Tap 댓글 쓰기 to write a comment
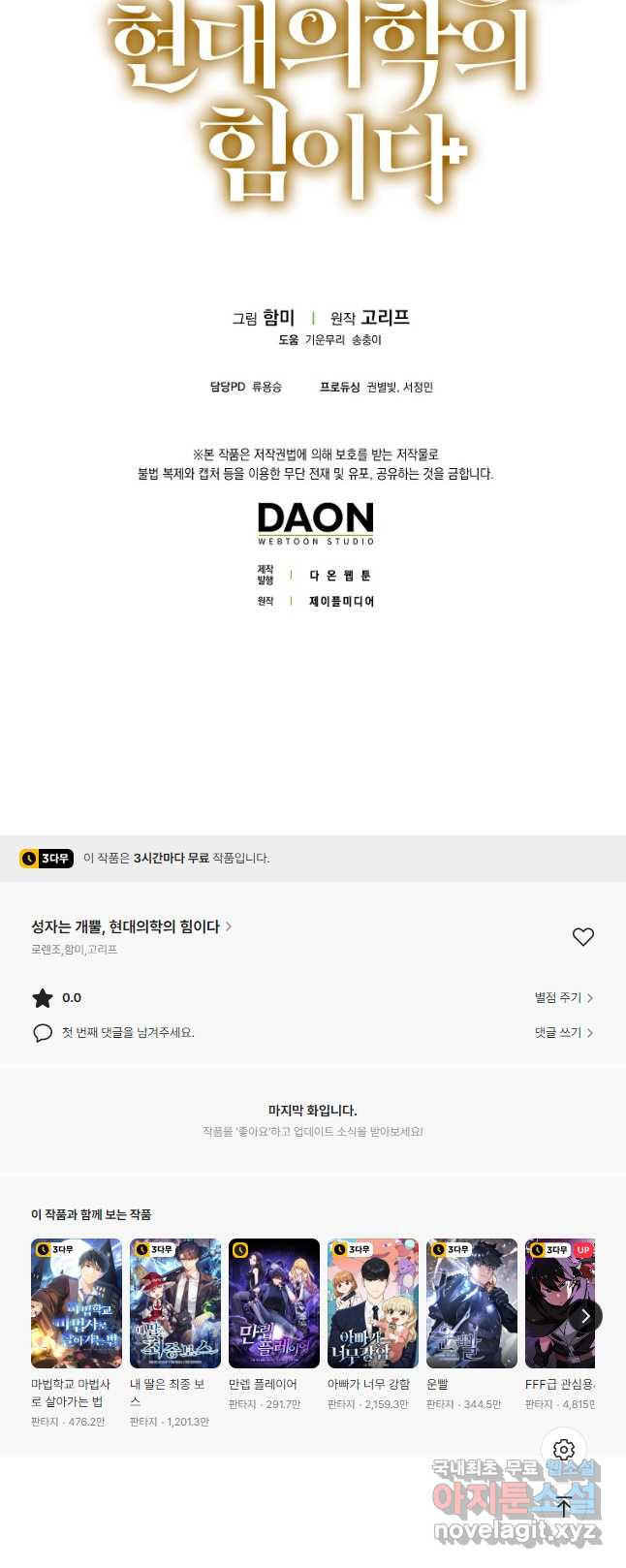Viewport: 626px width, 1568px height. [563, 1032]
